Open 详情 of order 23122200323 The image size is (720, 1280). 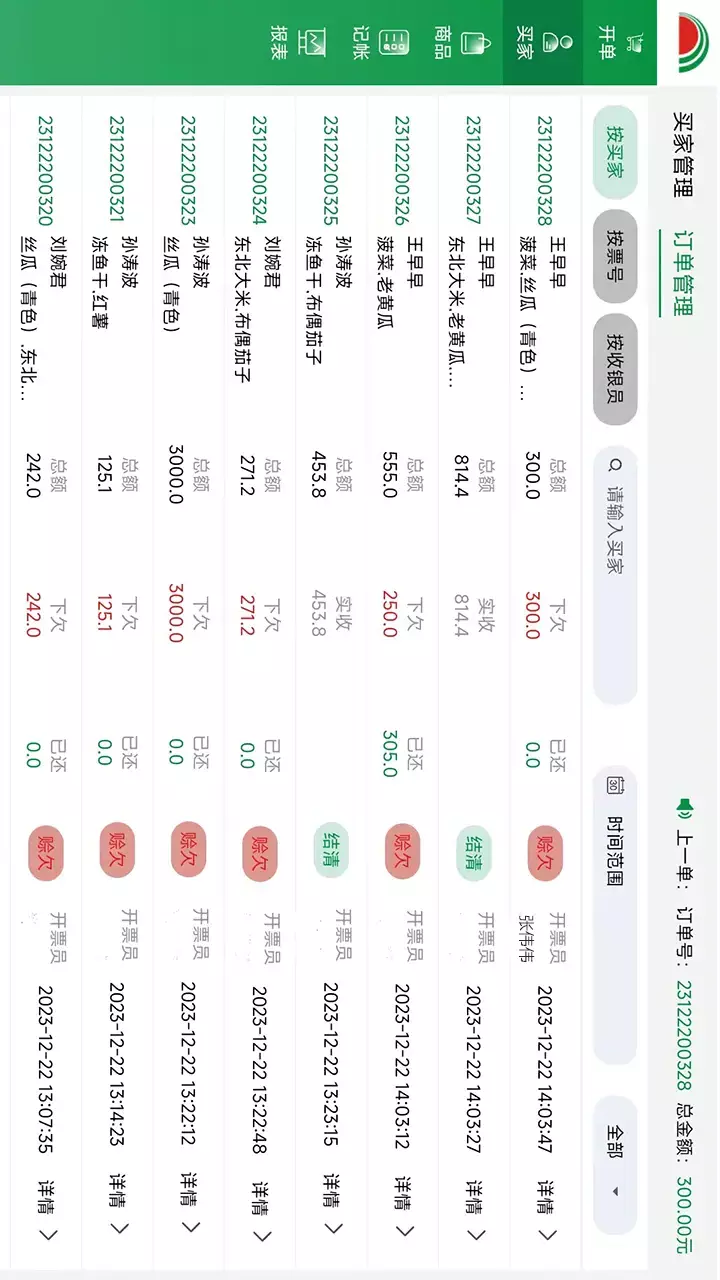[x=189, y=1210]
